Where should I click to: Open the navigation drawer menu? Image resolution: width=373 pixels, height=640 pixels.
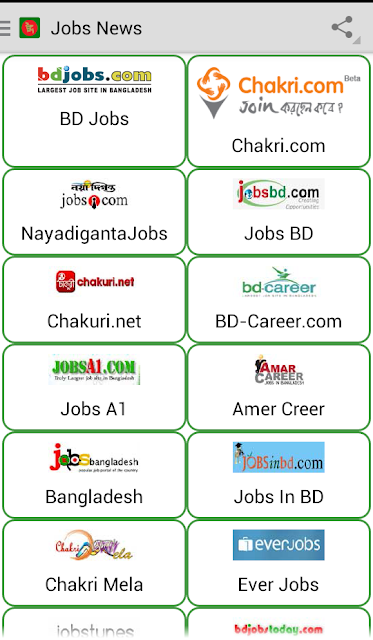[x=5, y=29]
